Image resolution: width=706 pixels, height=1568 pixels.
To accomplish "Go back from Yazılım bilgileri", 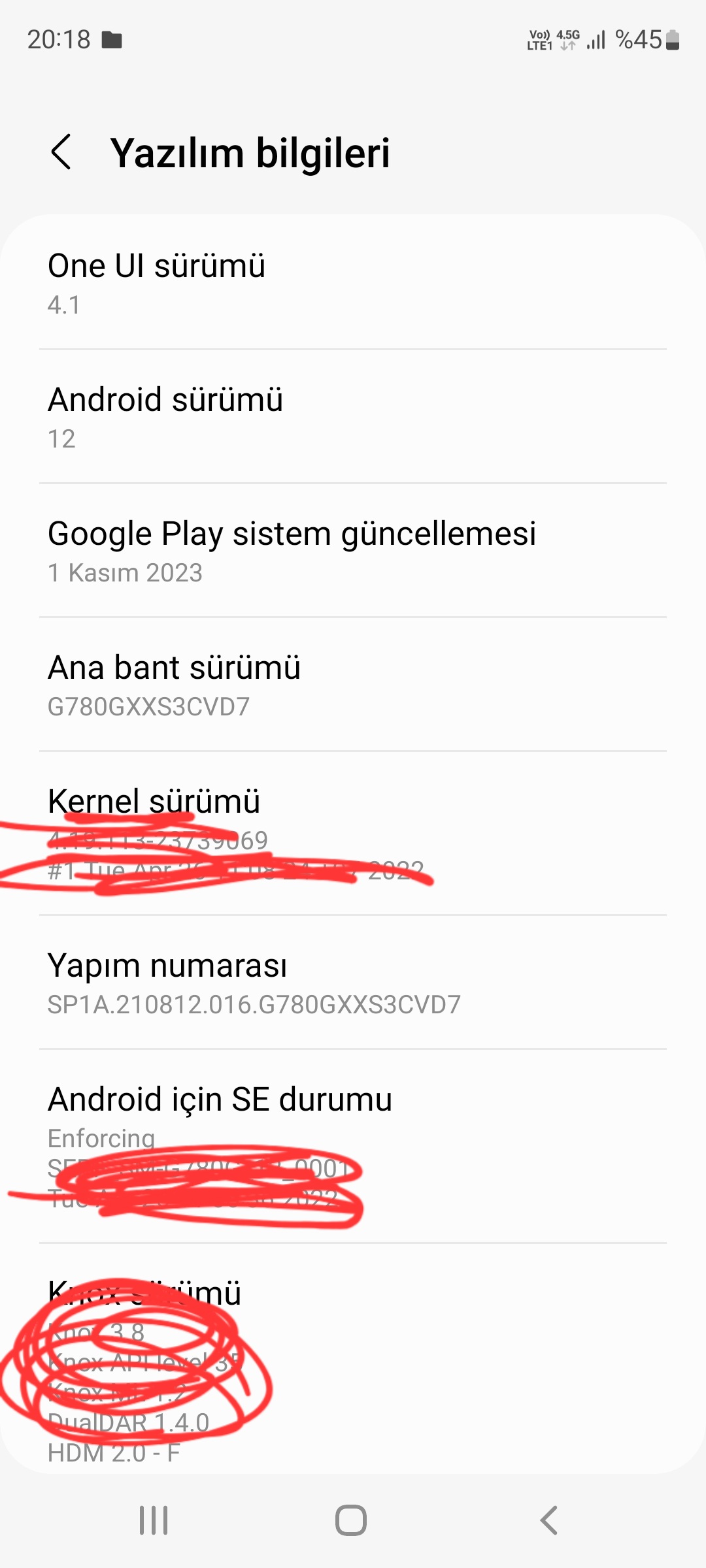I will pyautogui.click(x=61, y=152).
